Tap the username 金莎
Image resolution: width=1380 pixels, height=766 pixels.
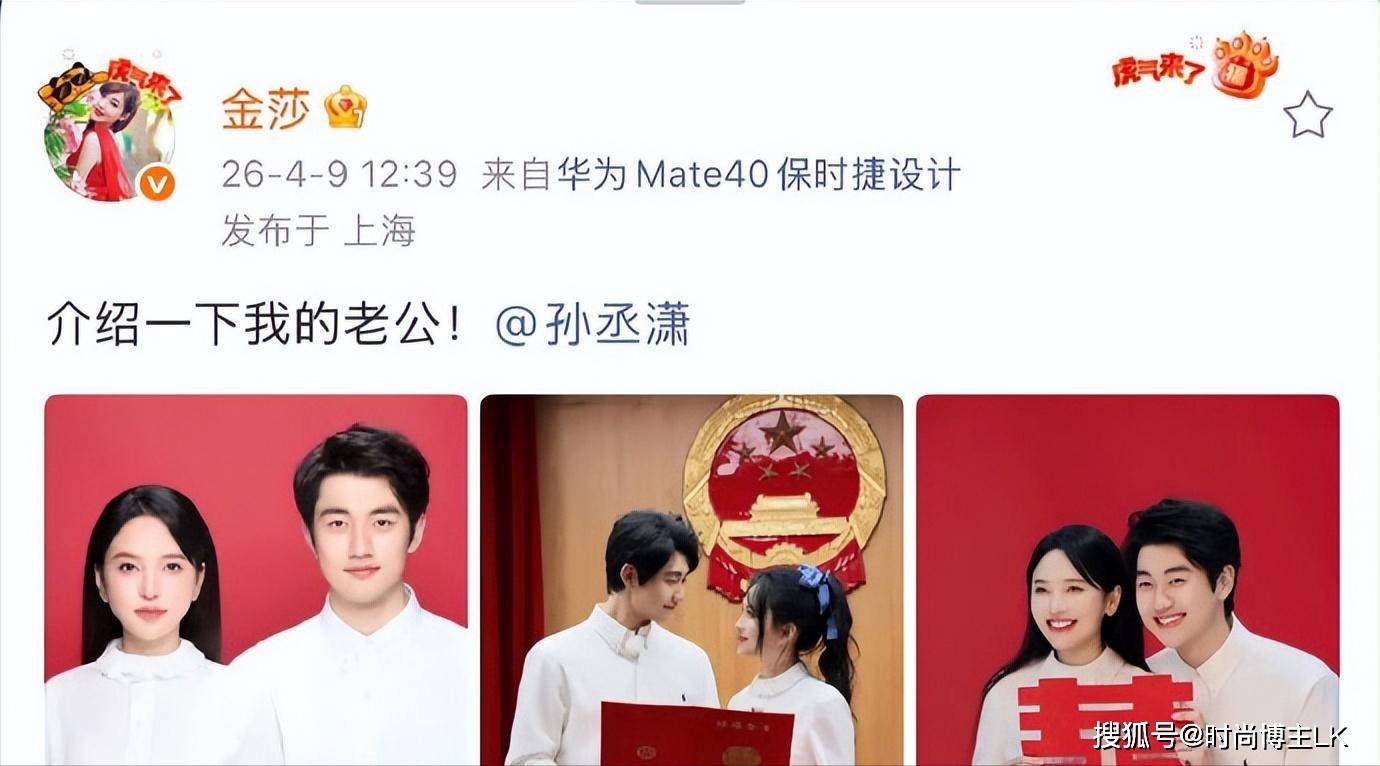pos(265,108)
